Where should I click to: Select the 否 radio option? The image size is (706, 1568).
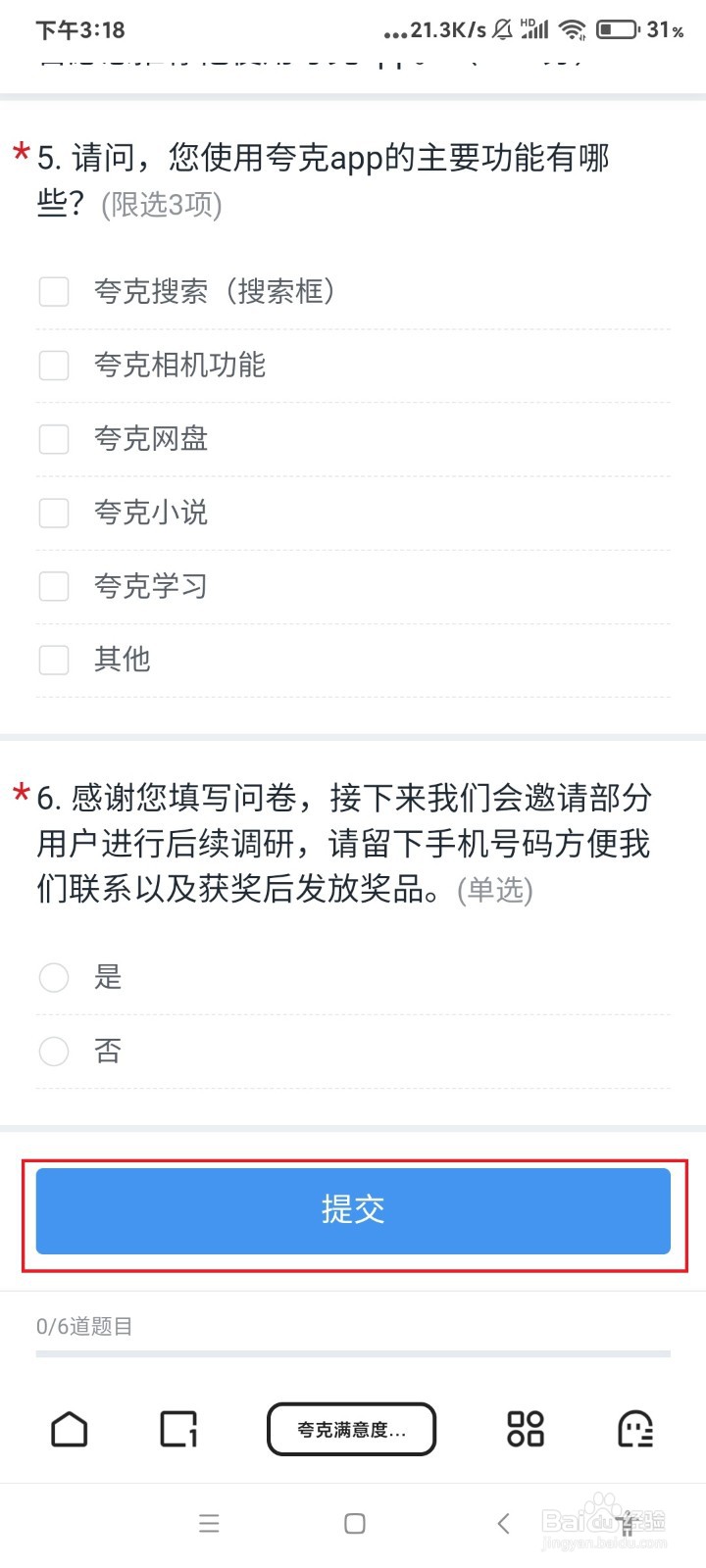pos(54,1051)
